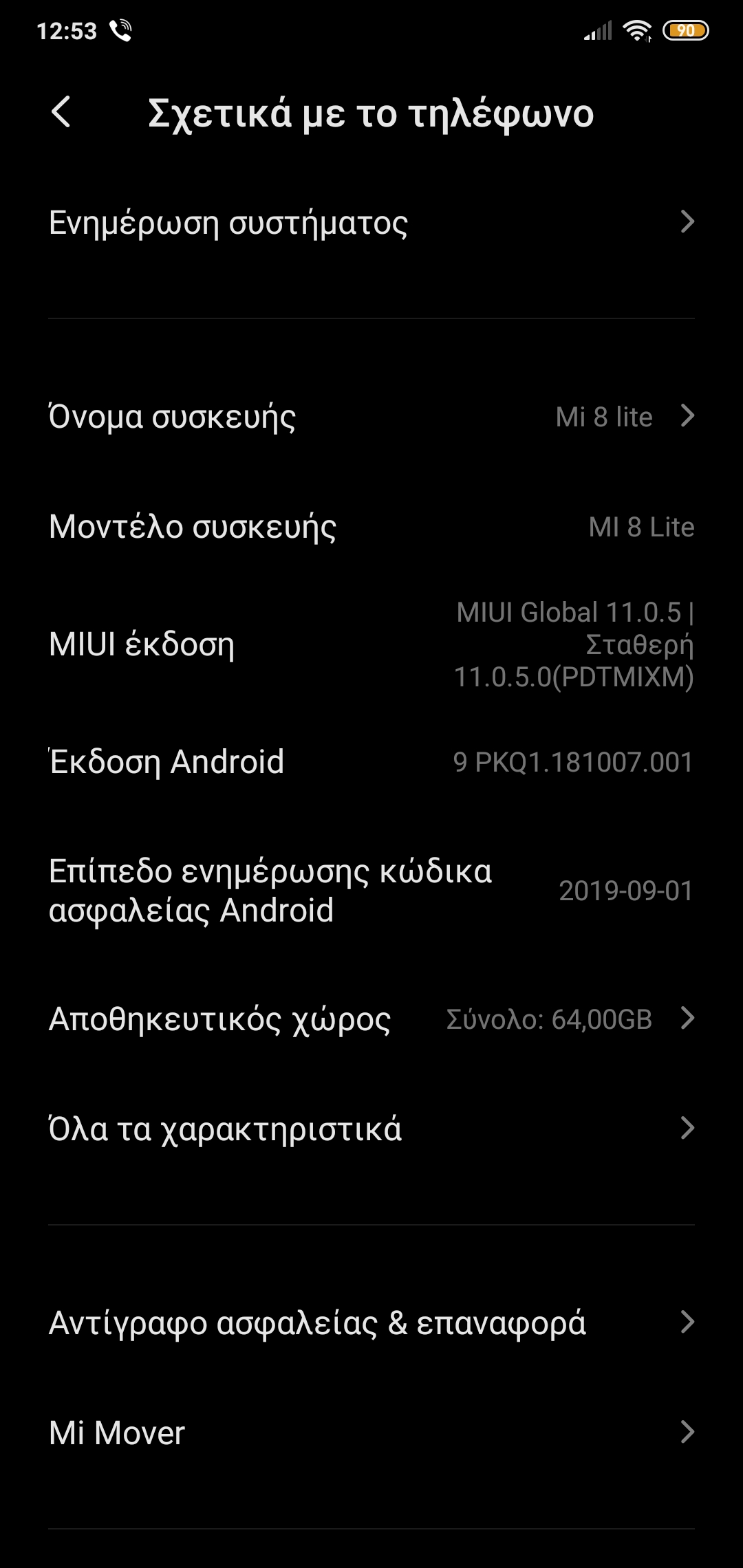The width and height of the screenshot is (743, 1568).
Task: Open Αποθηκευτικός χώρος details
Action: 371,1019
